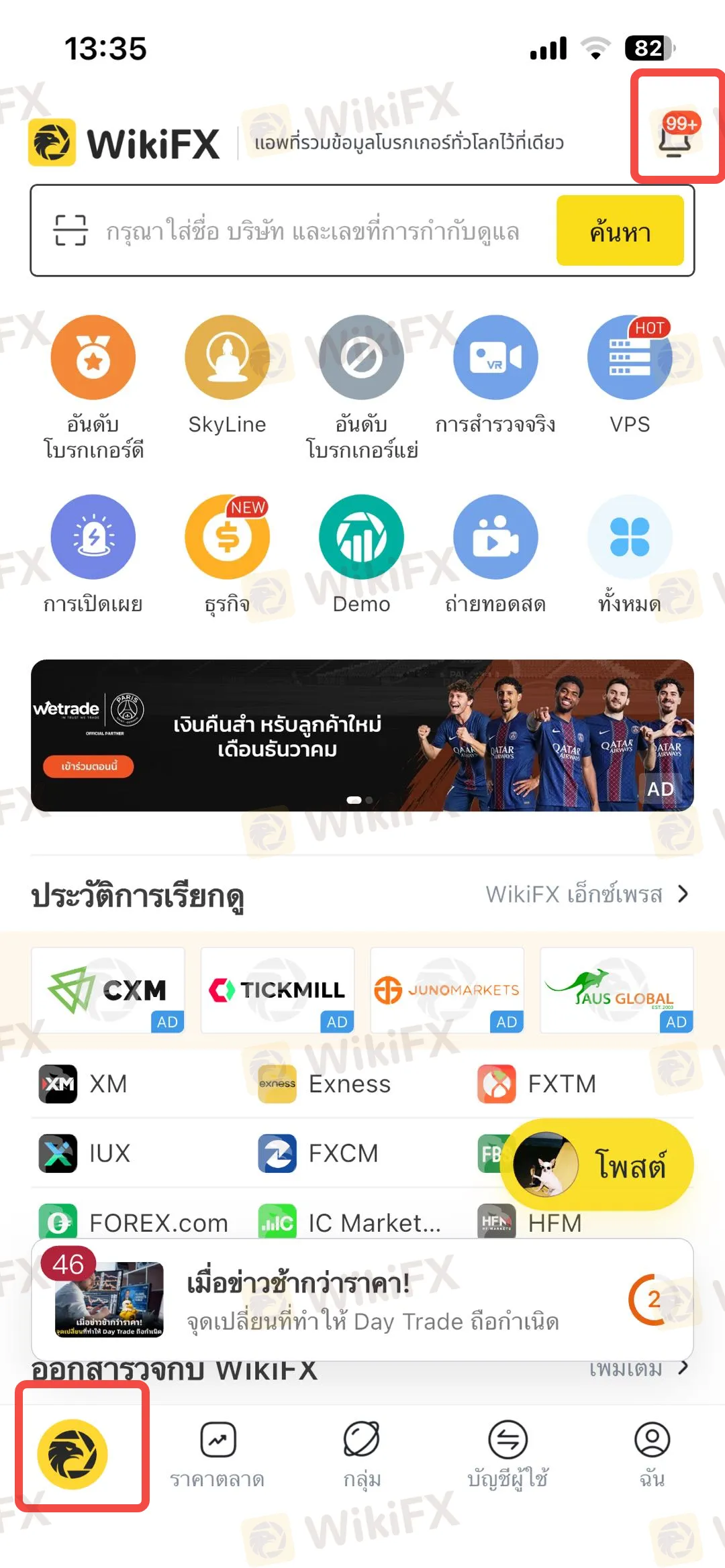
Task: Open the Wetrade ad banner
Action: [x=362, y=735]
